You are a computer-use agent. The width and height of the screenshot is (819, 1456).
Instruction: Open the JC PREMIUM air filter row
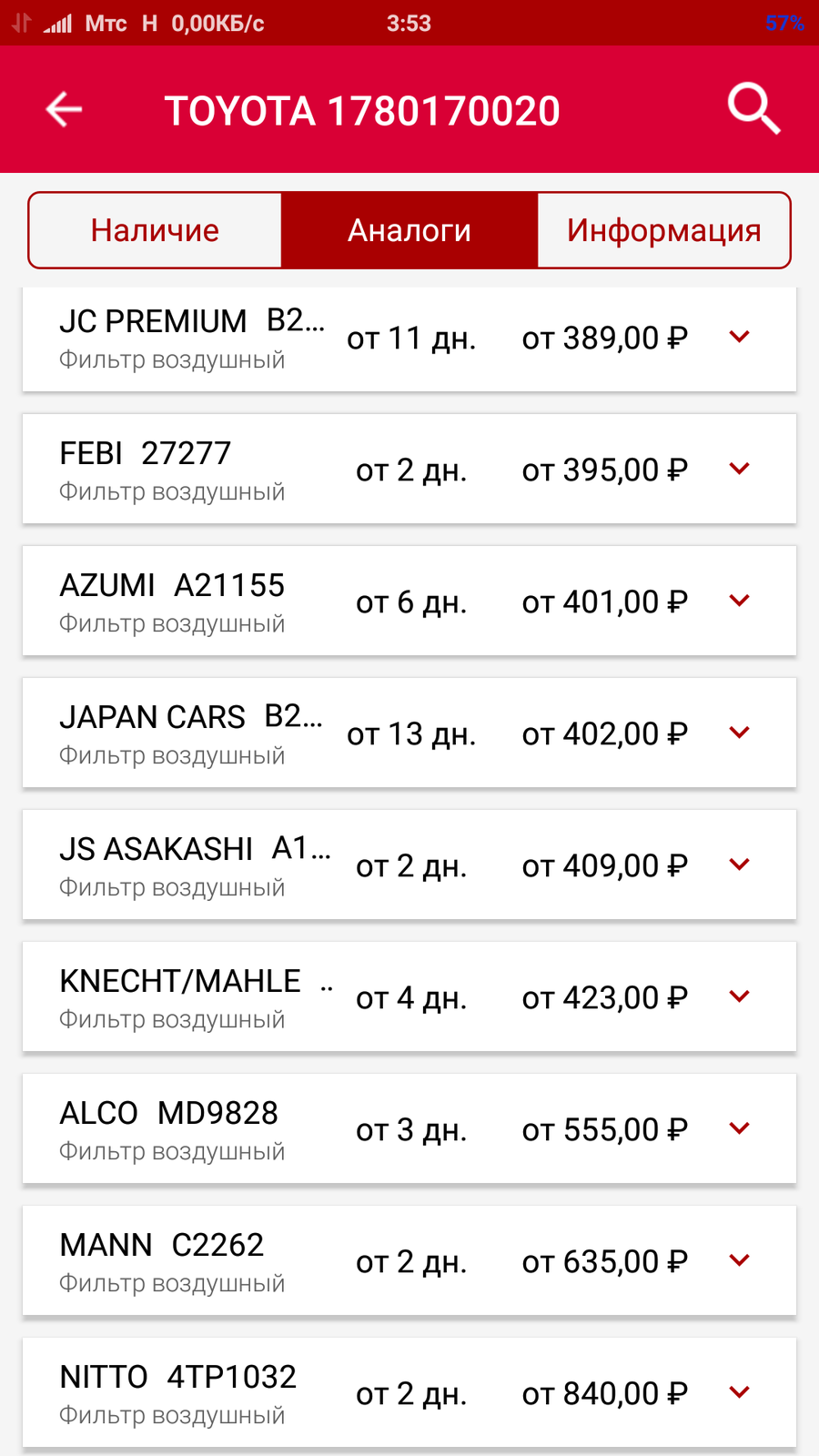(x=409, y=339)
